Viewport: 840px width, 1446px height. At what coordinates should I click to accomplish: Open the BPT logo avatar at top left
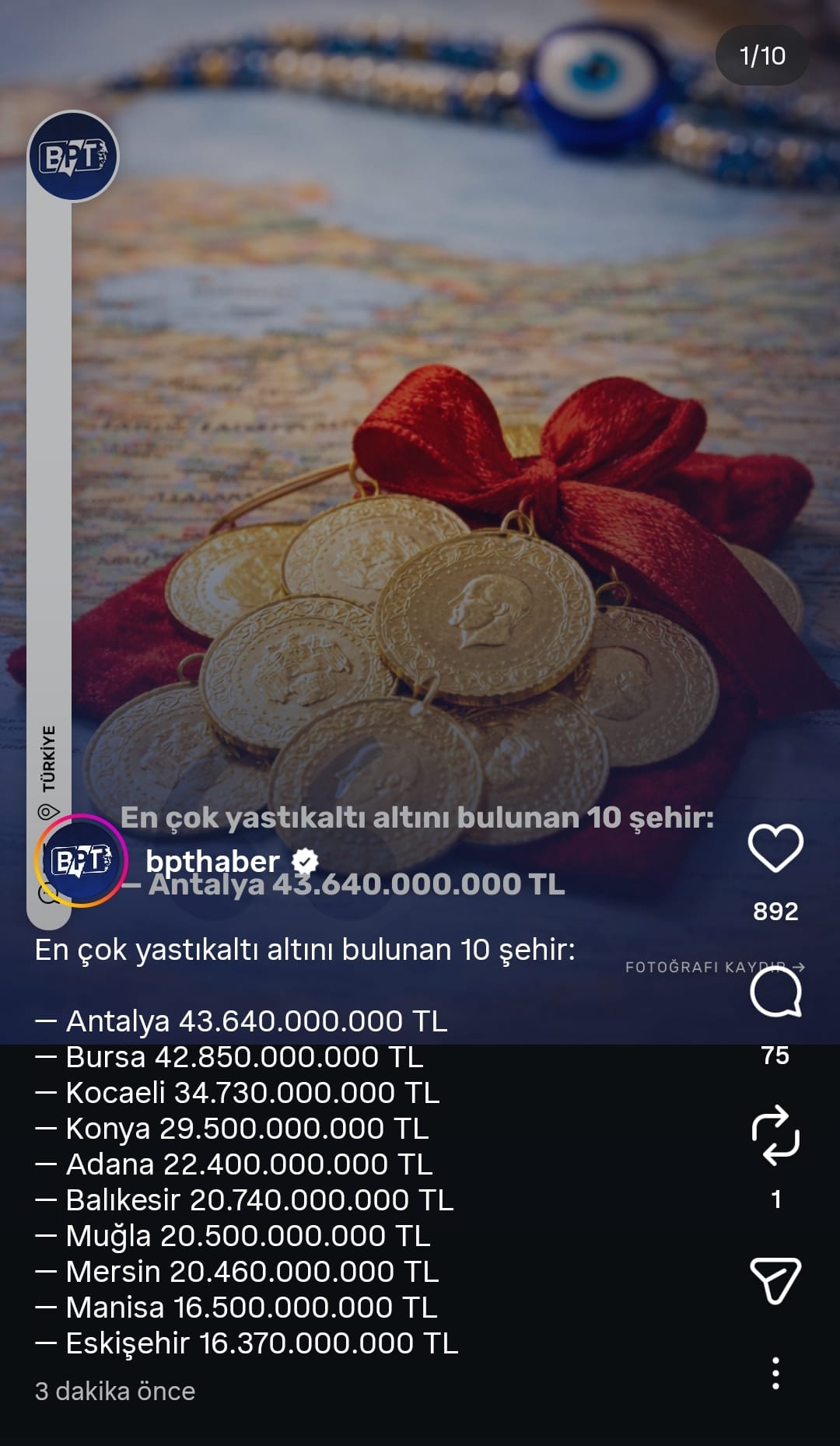74,156
